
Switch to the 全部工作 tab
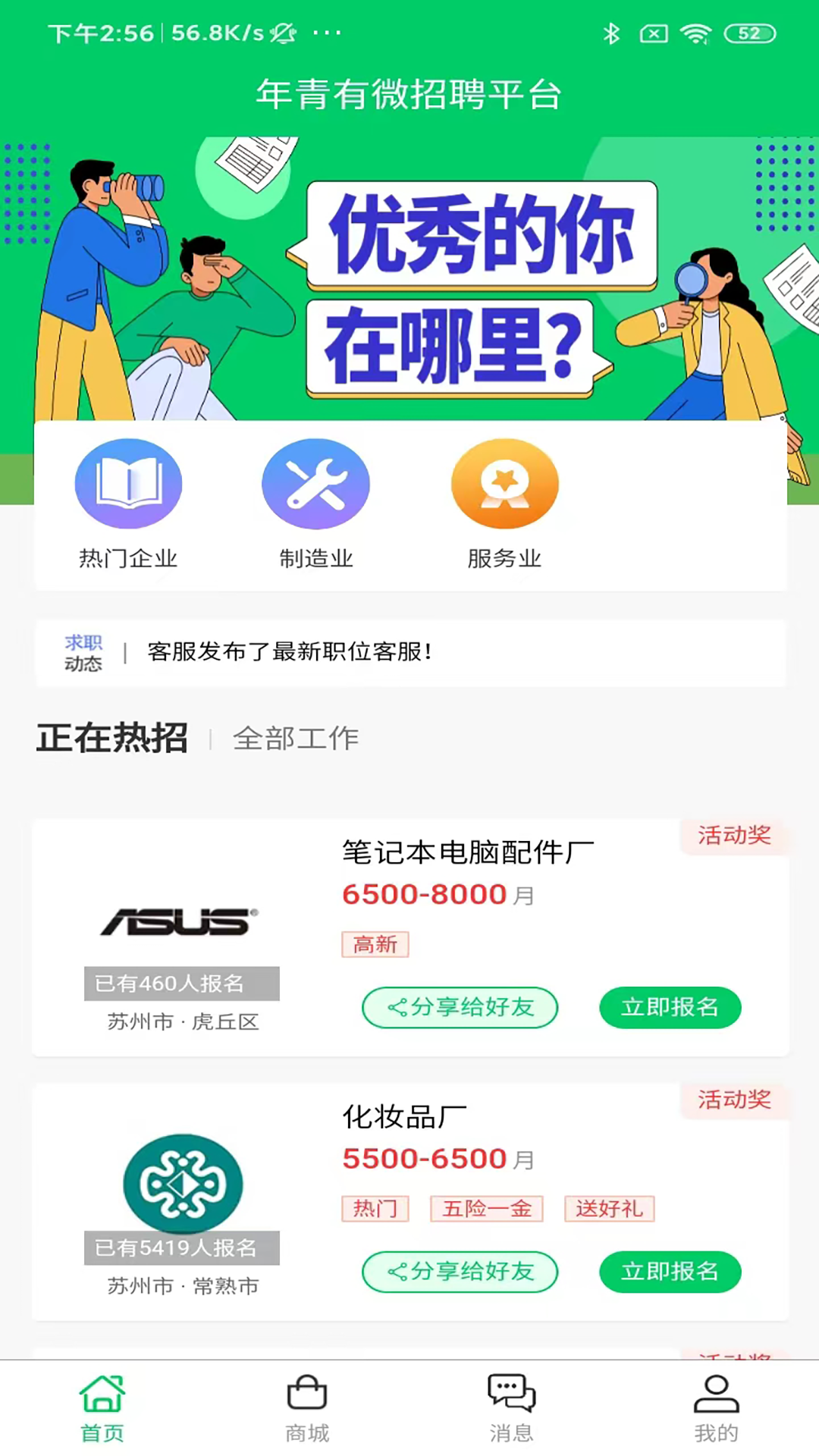296,738
